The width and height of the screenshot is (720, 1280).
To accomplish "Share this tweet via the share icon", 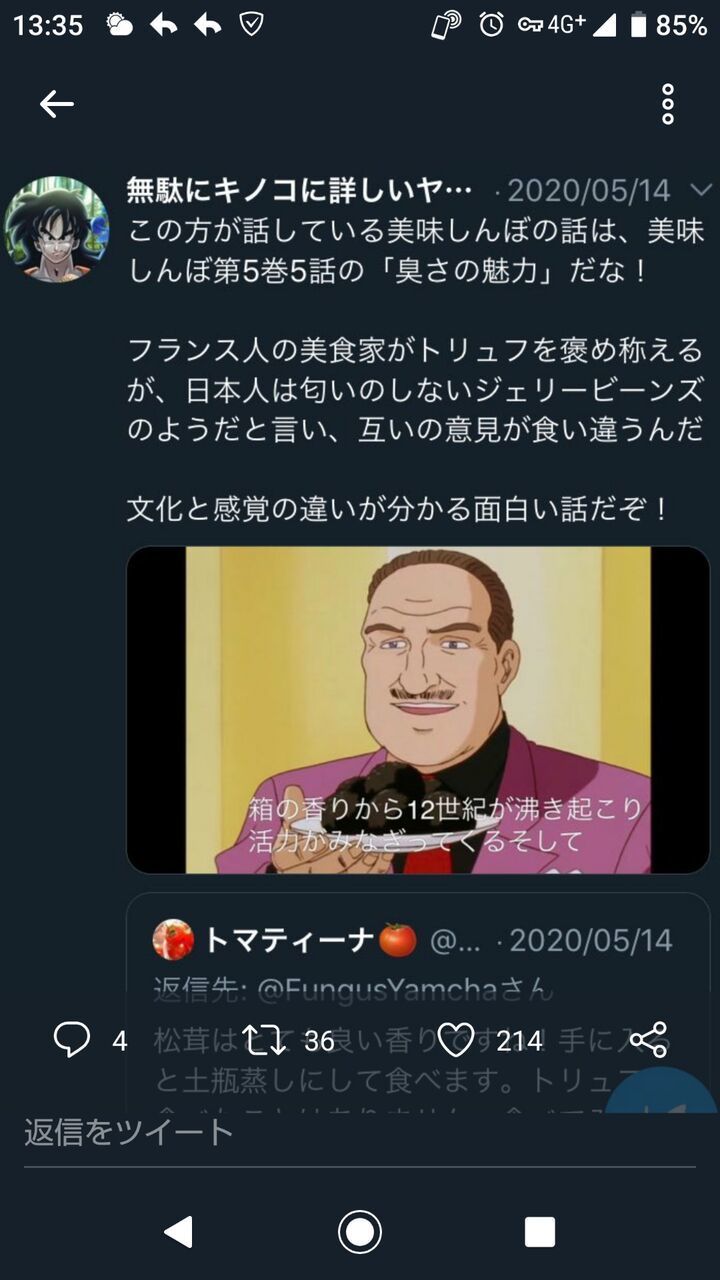I will (648, 1040).
